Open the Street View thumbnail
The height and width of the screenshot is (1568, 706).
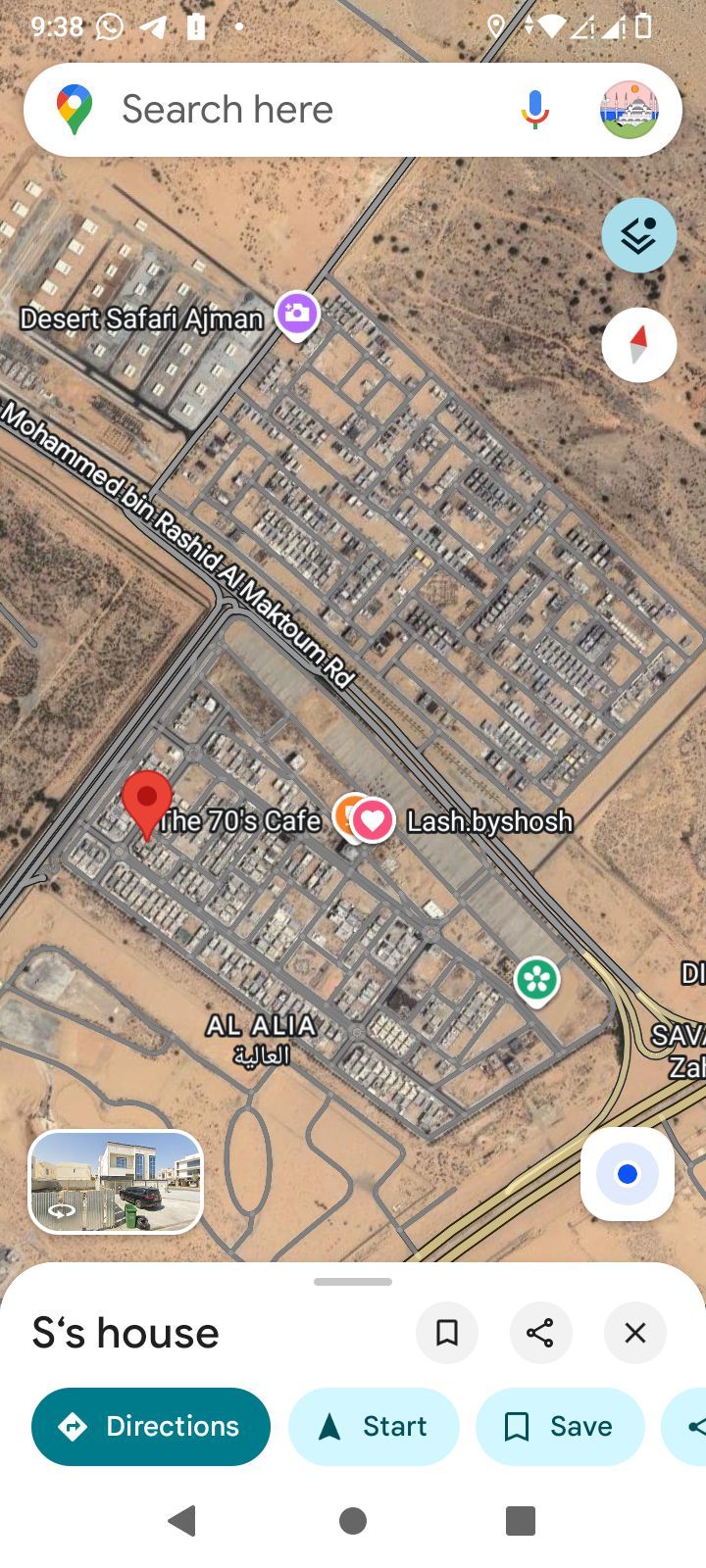click(116, 1181)
